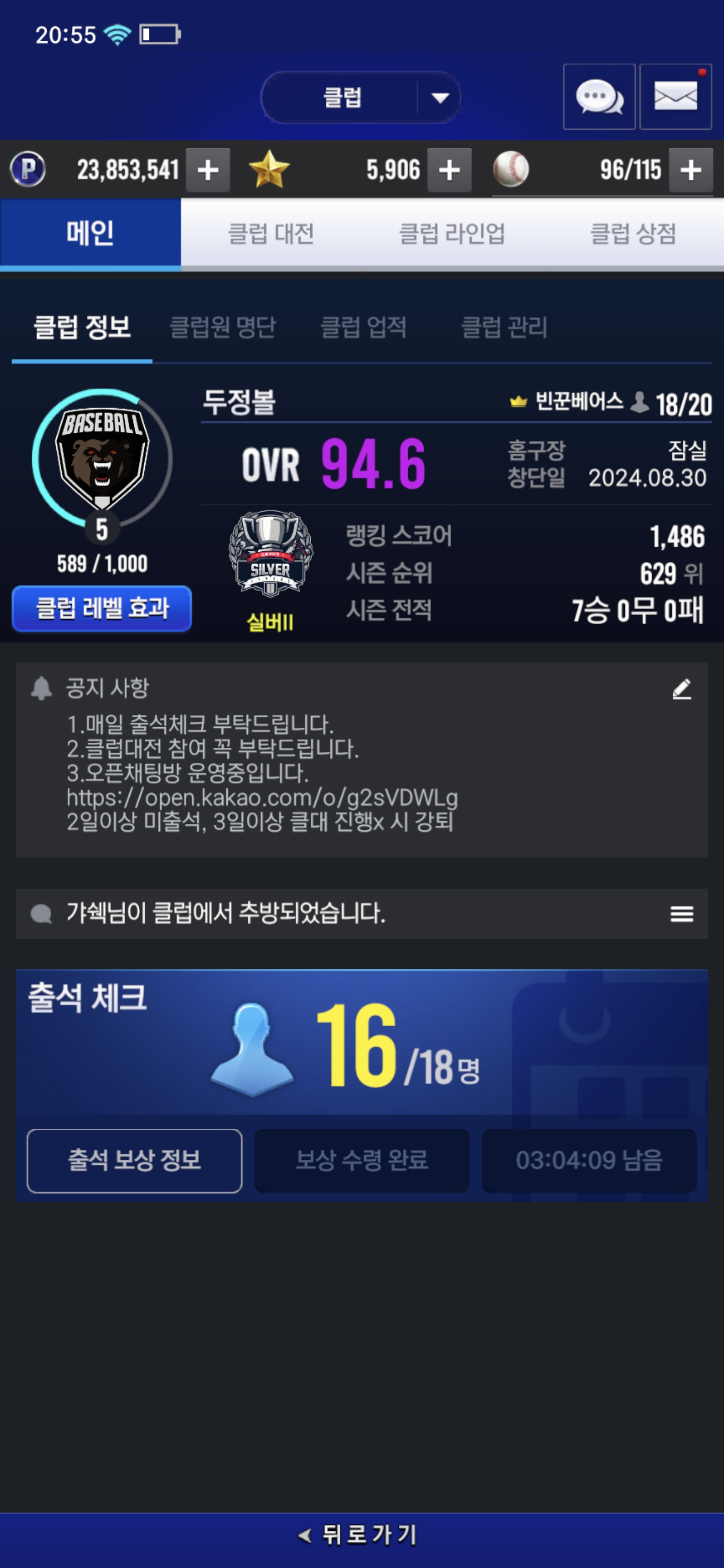The image size is (724, 1568).
Task: Open the 클럽 dropdown menu
Action: pyautogui.click(x=361, y=97)
